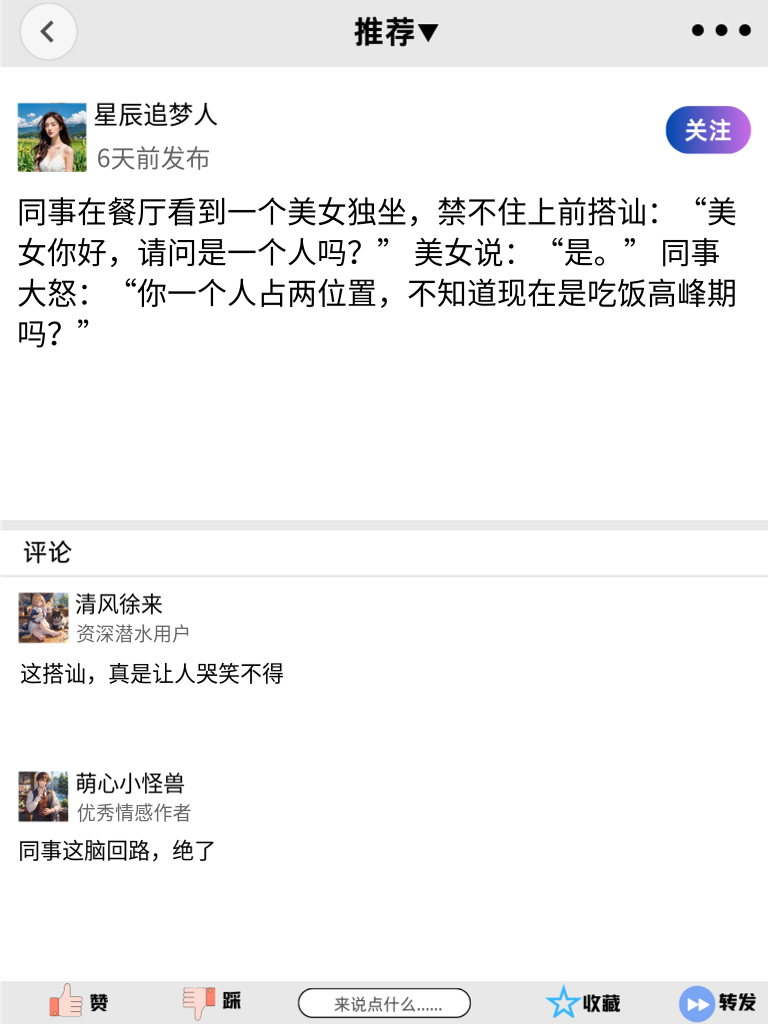Tap the 转发 forward/share icon

click(x=695, y=1003)
